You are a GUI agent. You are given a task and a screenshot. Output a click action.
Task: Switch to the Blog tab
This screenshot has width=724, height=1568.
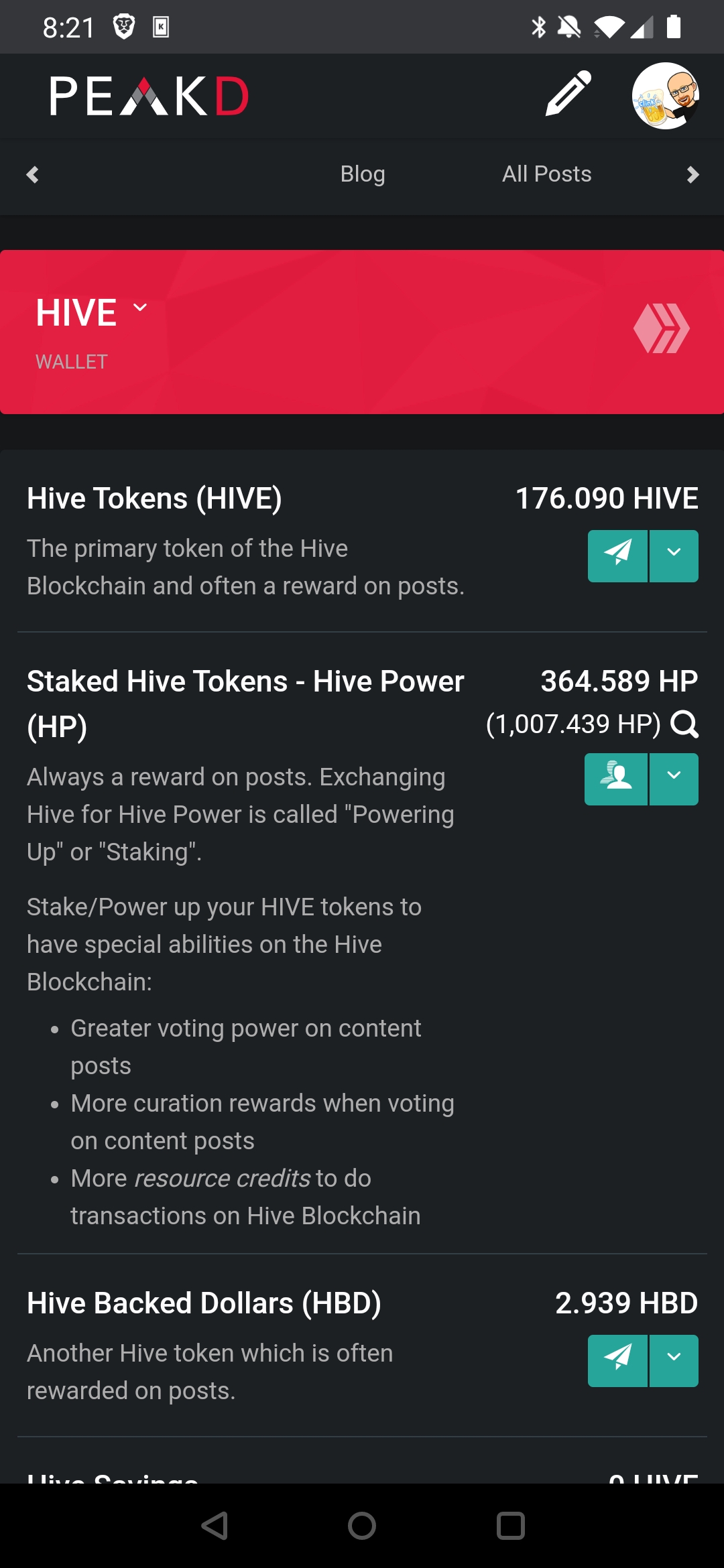363,174
